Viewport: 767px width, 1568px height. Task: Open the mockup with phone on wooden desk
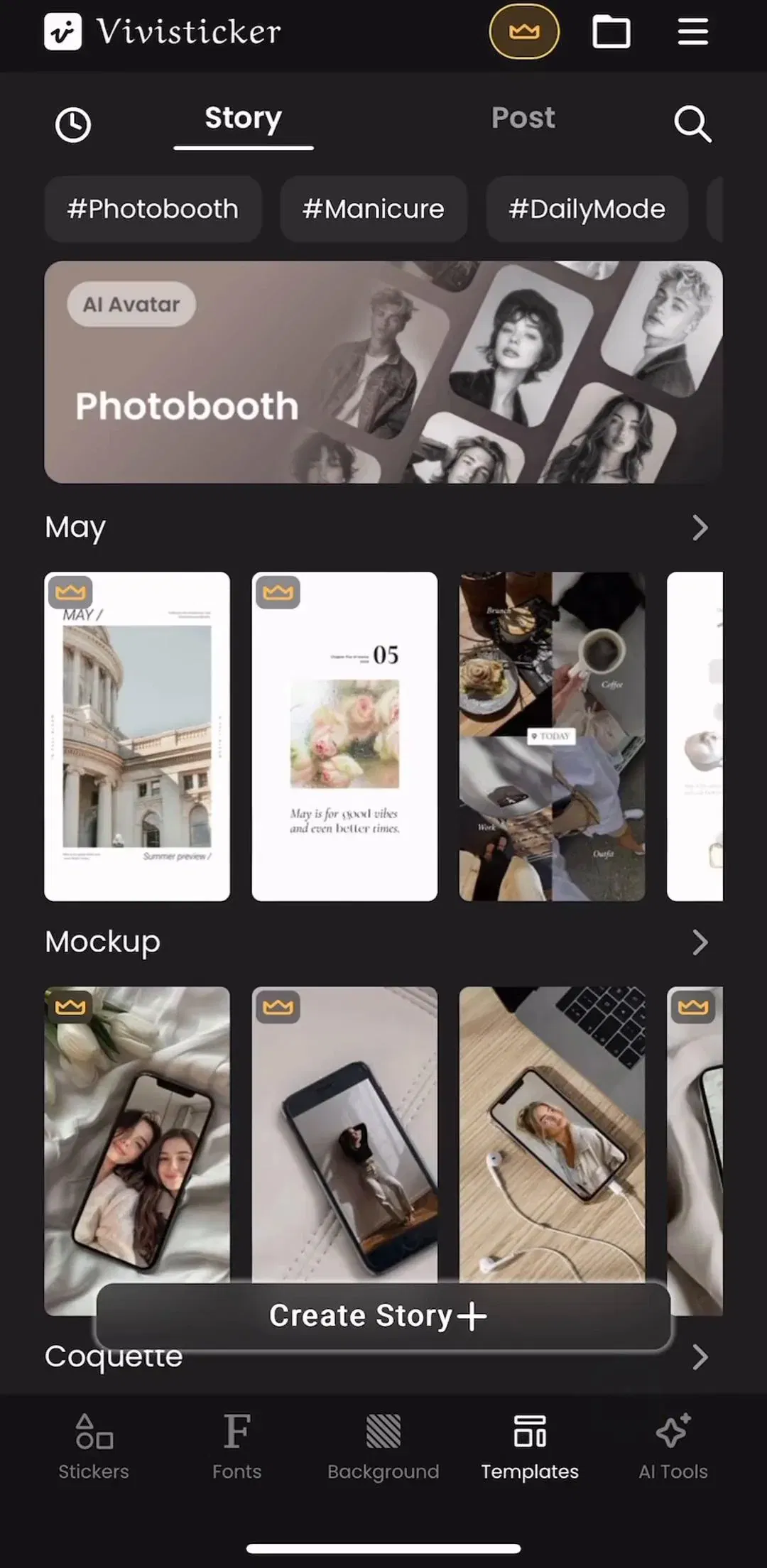click(x=553, y=1134)
